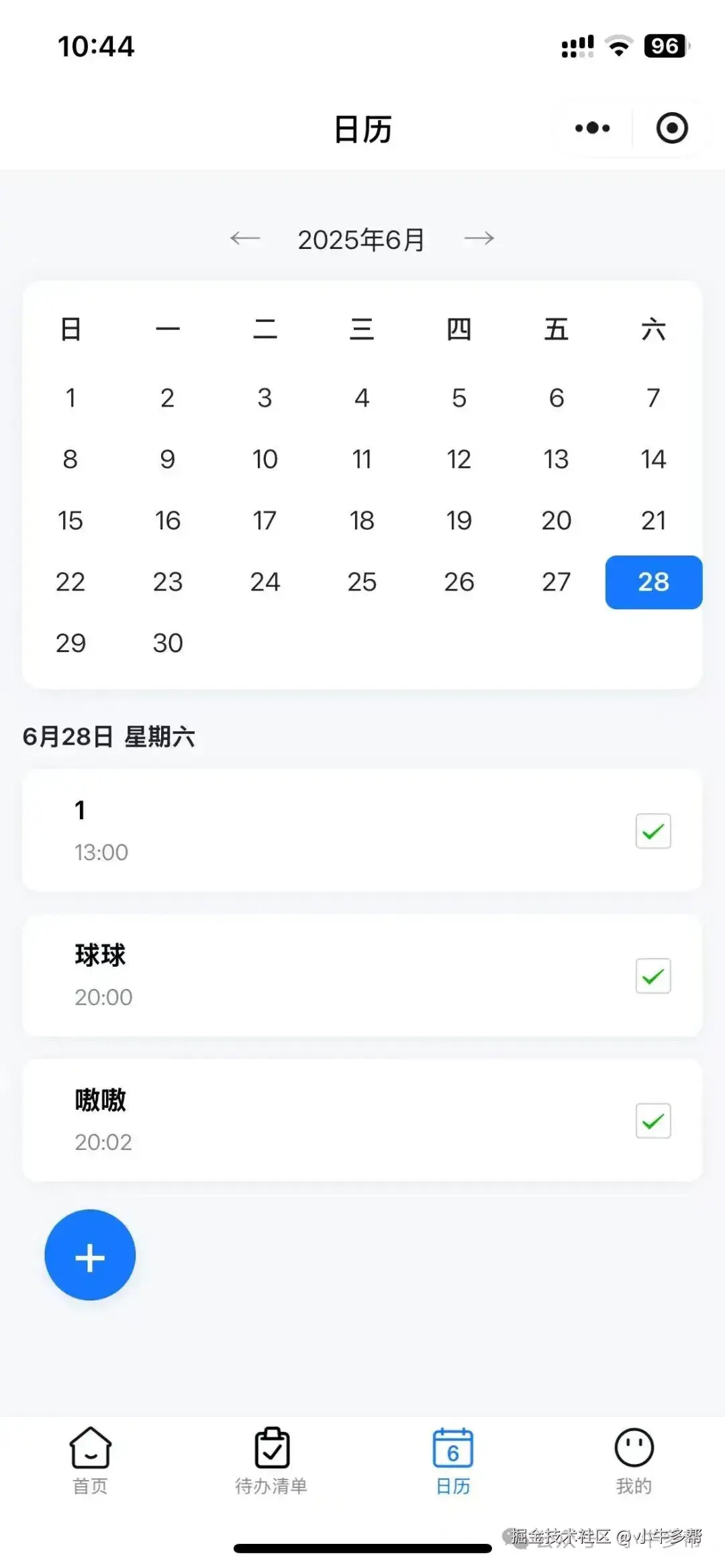Select June 15 on the calendar
This screenshot has height=1568, width=725.
[x=70, y=521]
